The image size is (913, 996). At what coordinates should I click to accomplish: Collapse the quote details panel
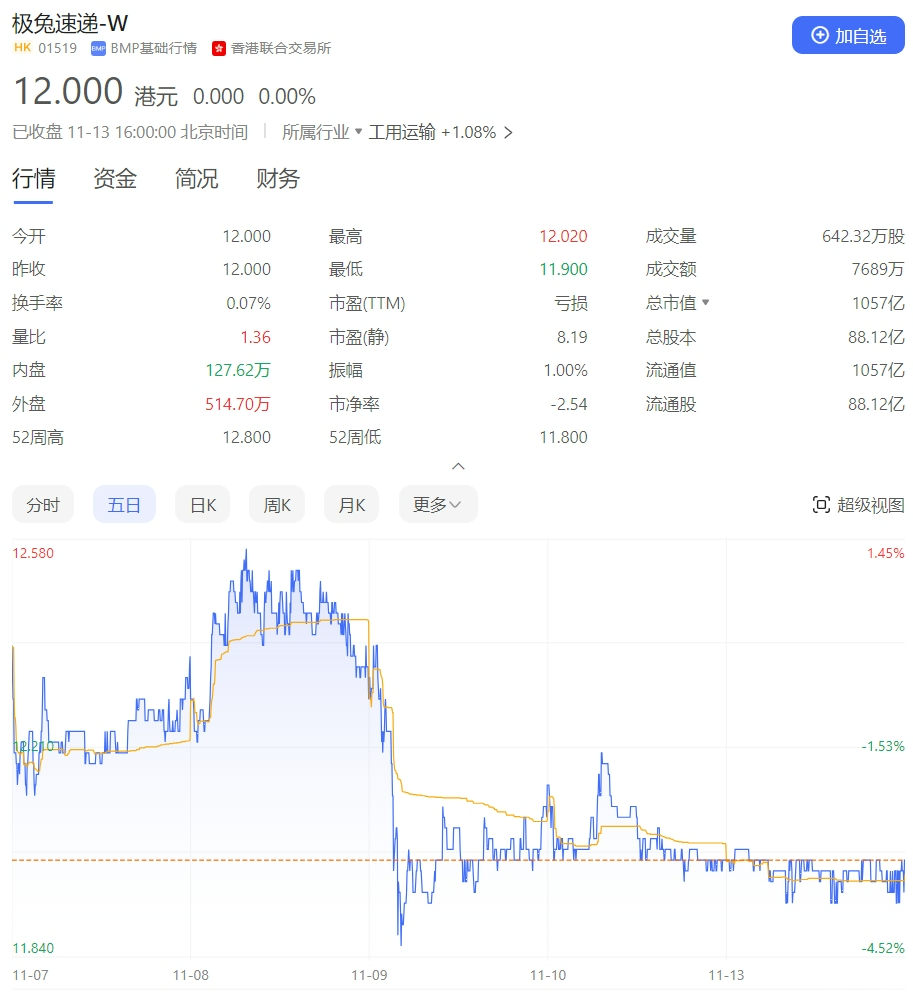458,466
